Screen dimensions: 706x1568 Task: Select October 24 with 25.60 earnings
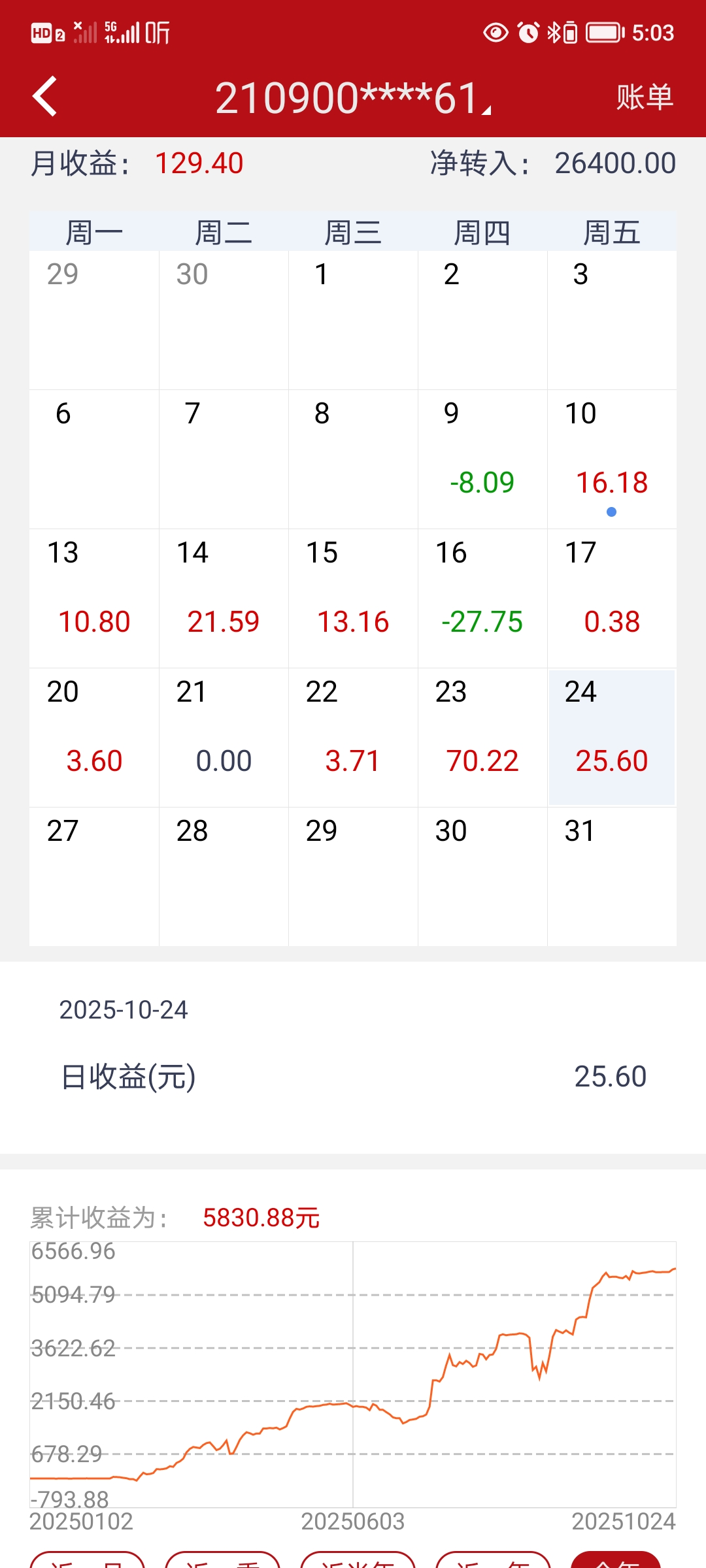point(612,737)
